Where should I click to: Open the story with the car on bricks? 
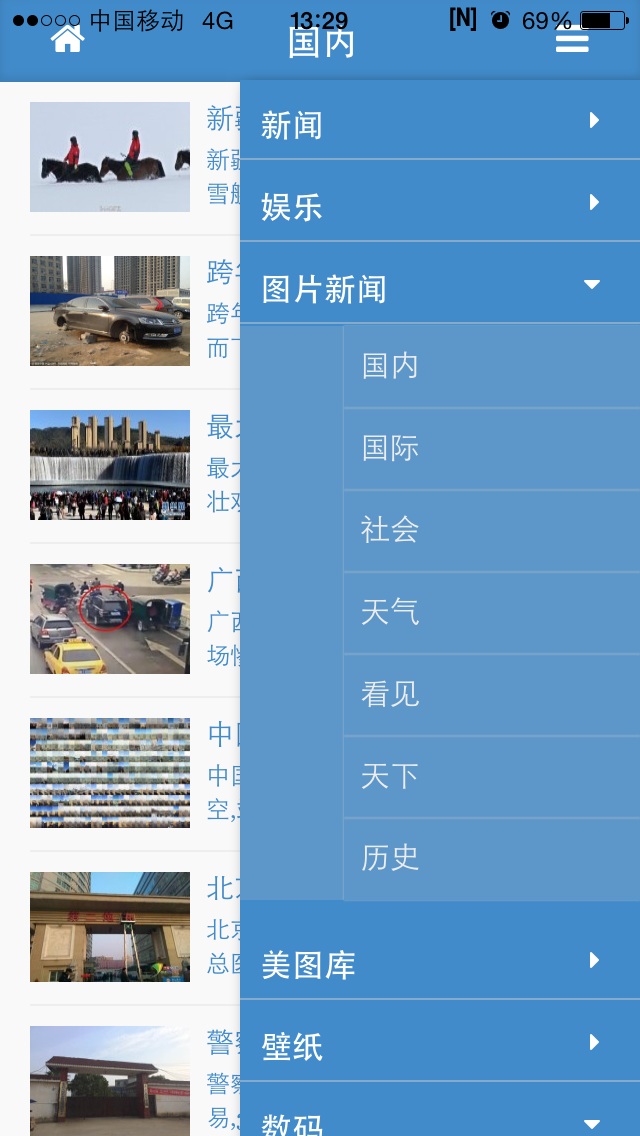[x=109, y=311]
